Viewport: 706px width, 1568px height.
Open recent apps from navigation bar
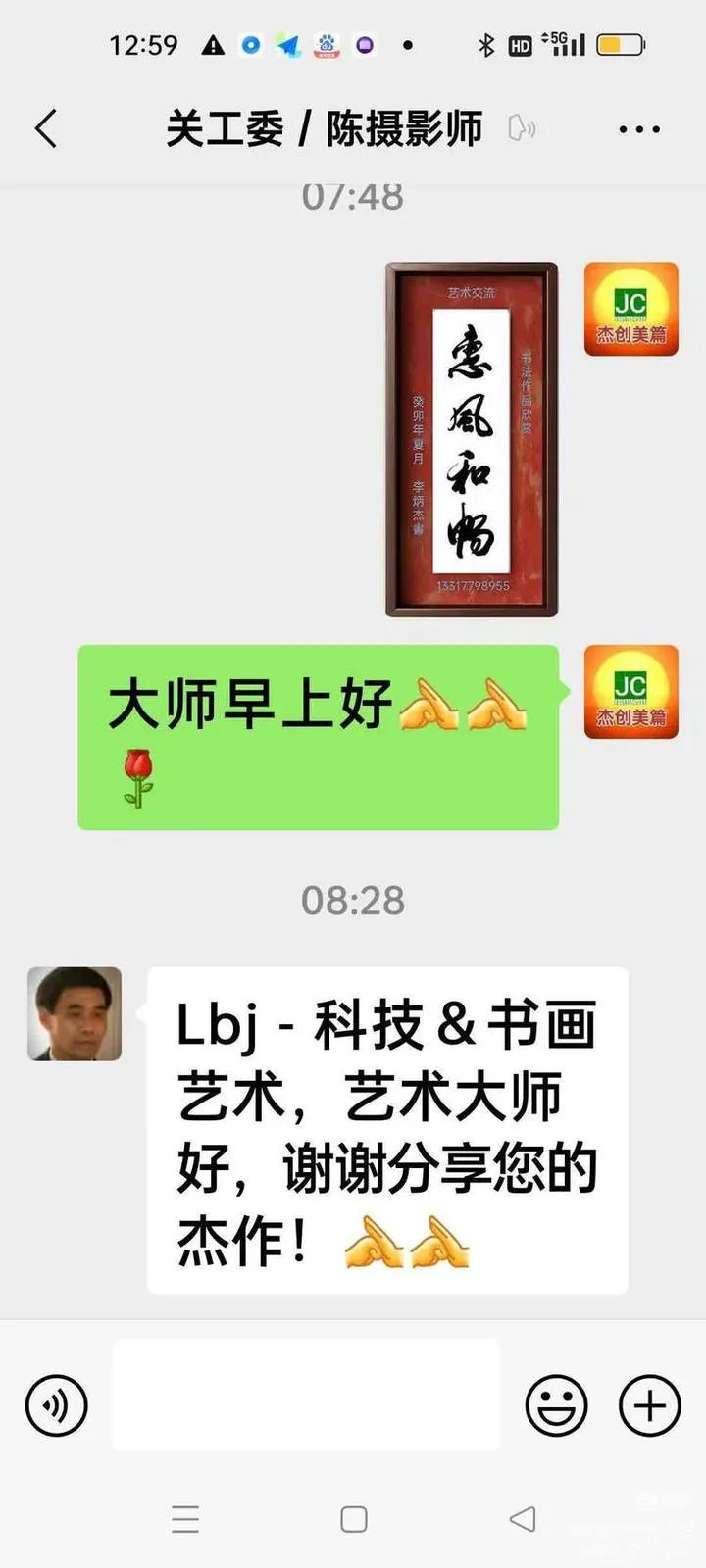pyautogui.click(x=185, y=1519)
